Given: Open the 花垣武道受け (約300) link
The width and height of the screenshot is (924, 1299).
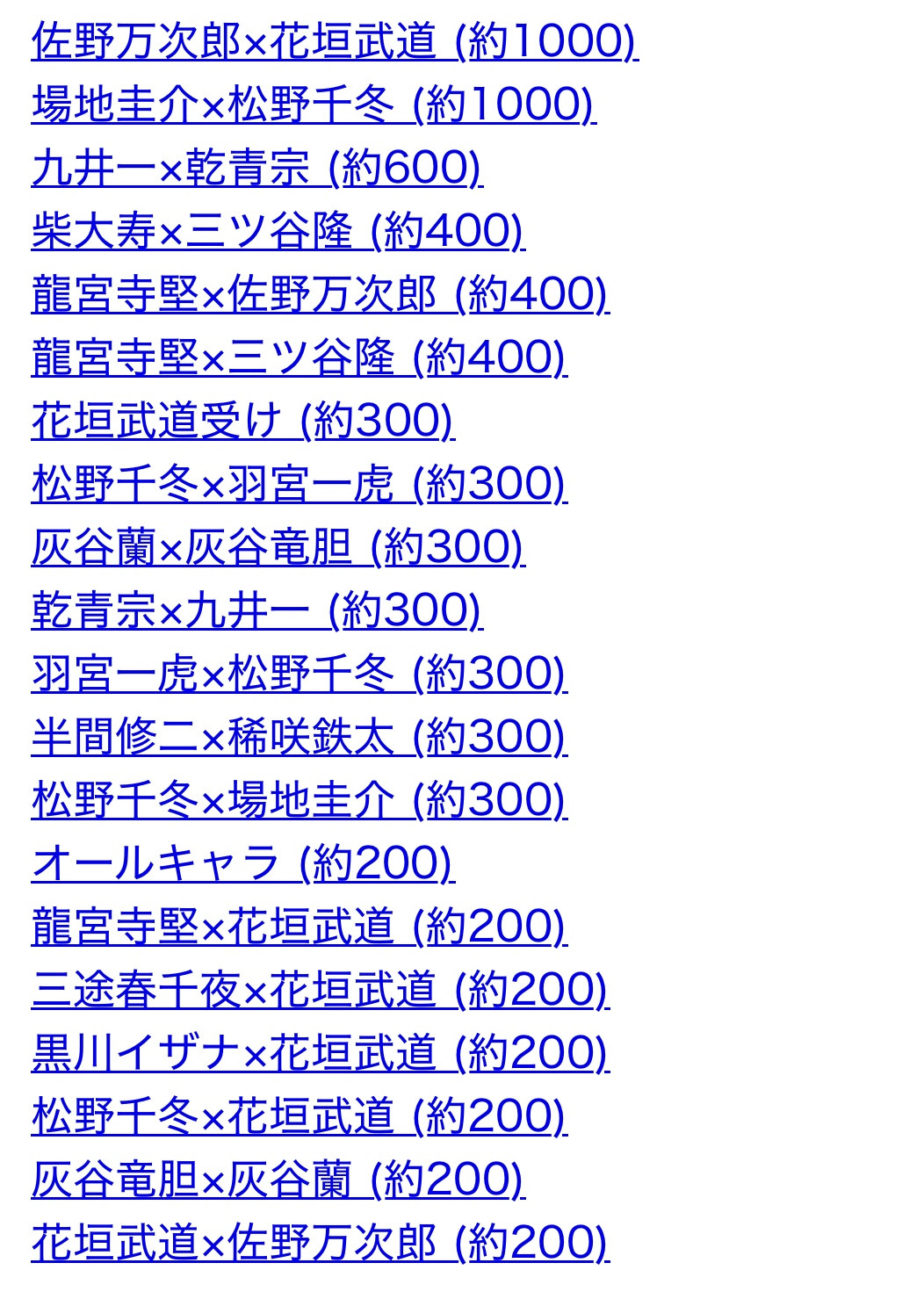Looking at the screenshot, I should 242,421.
